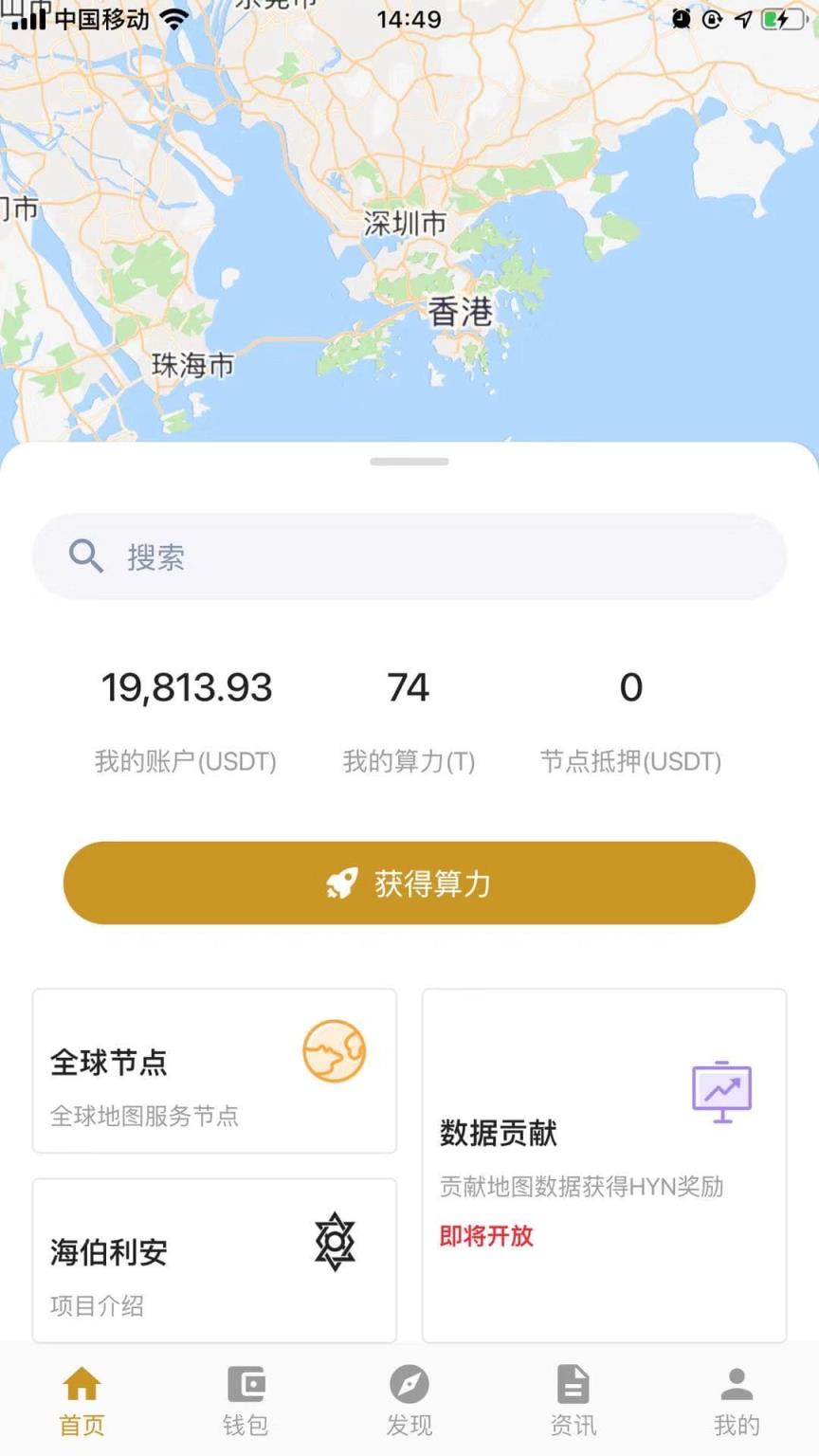The image size is (819, 1456).
Task: Open 项目介绍 on the 海伯利安 card
Action: (99, 1305)
